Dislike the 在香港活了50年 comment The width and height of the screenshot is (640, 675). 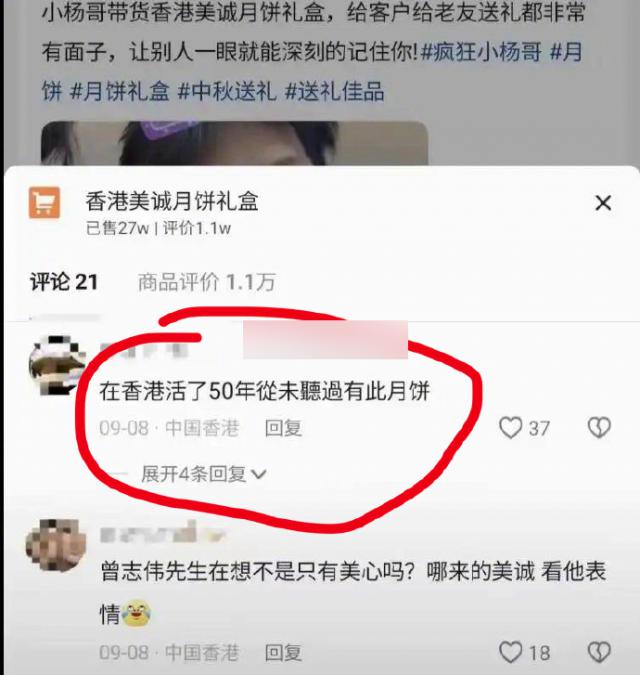coord(598,428)
